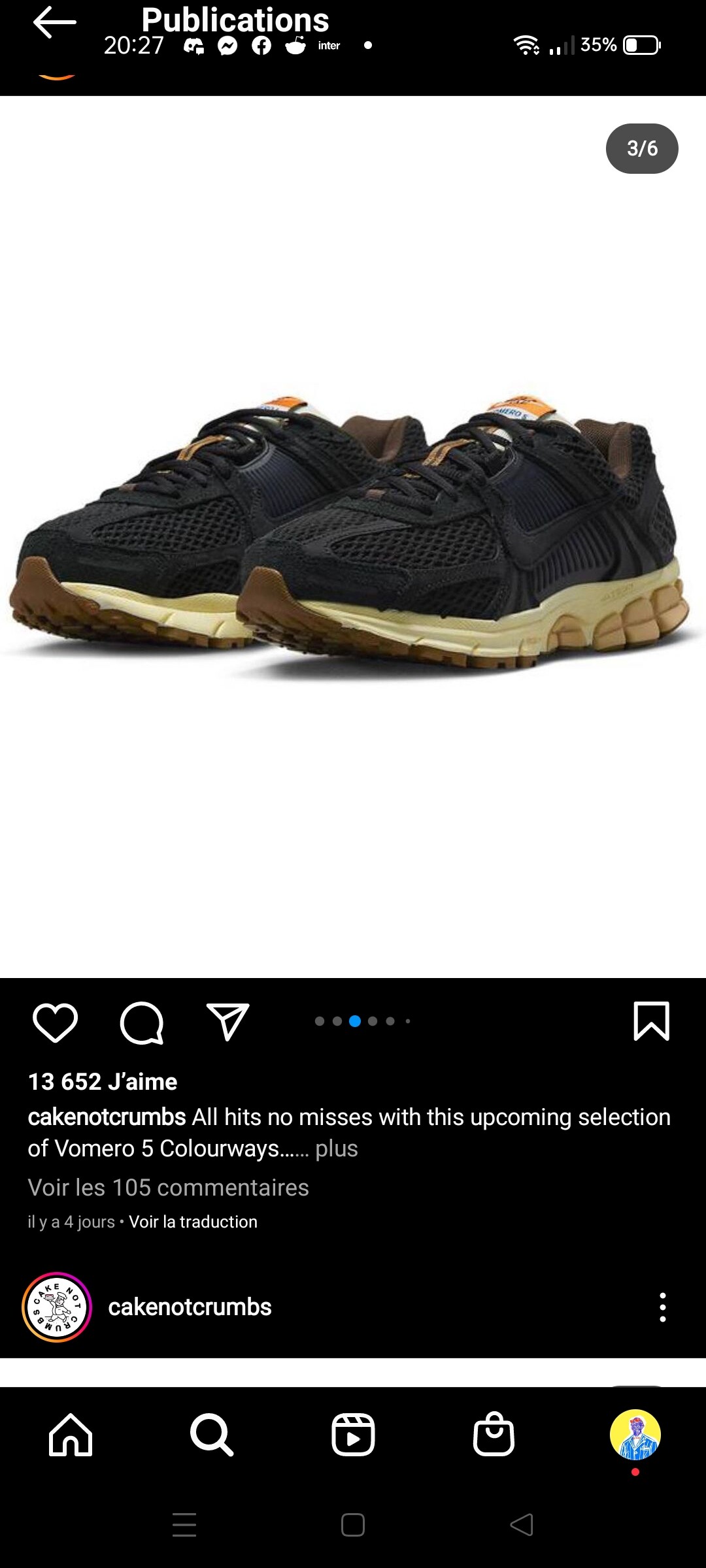The height and width of the screenshot is (1568, 706).
Task: Tap the system home button
Action: coord(353,1525)
